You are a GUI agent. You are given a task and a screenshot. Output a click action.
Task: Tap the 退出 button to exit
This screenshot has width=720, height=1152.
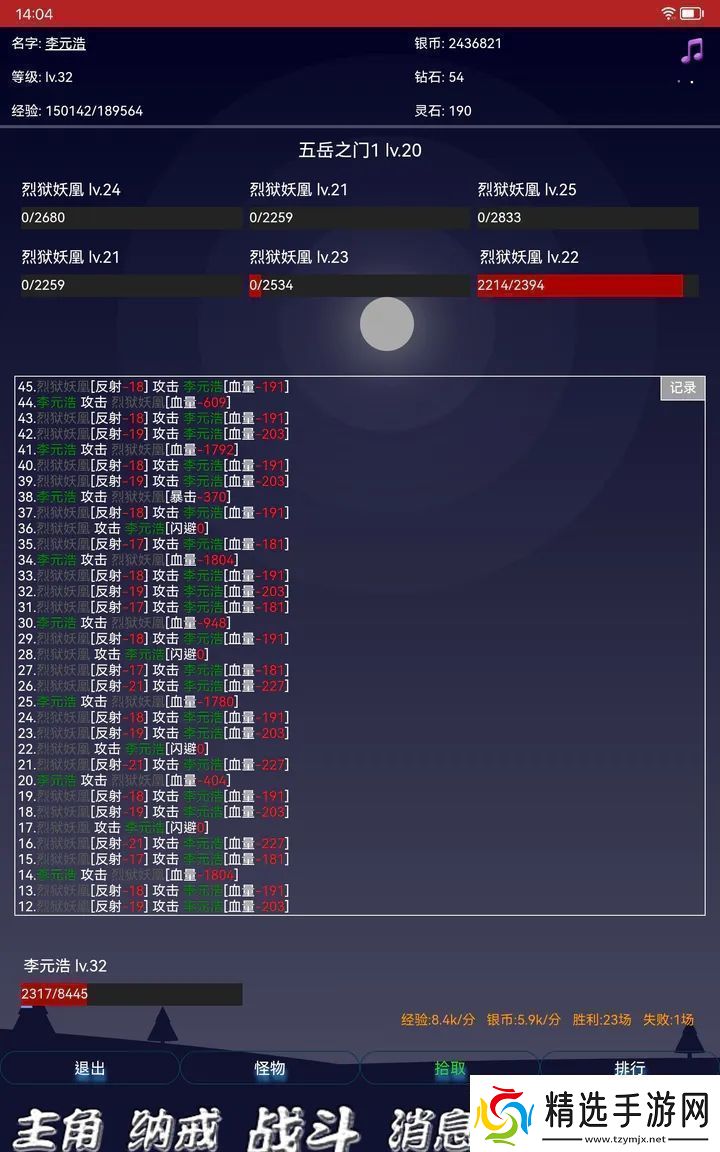click(x=89, y=1068)
